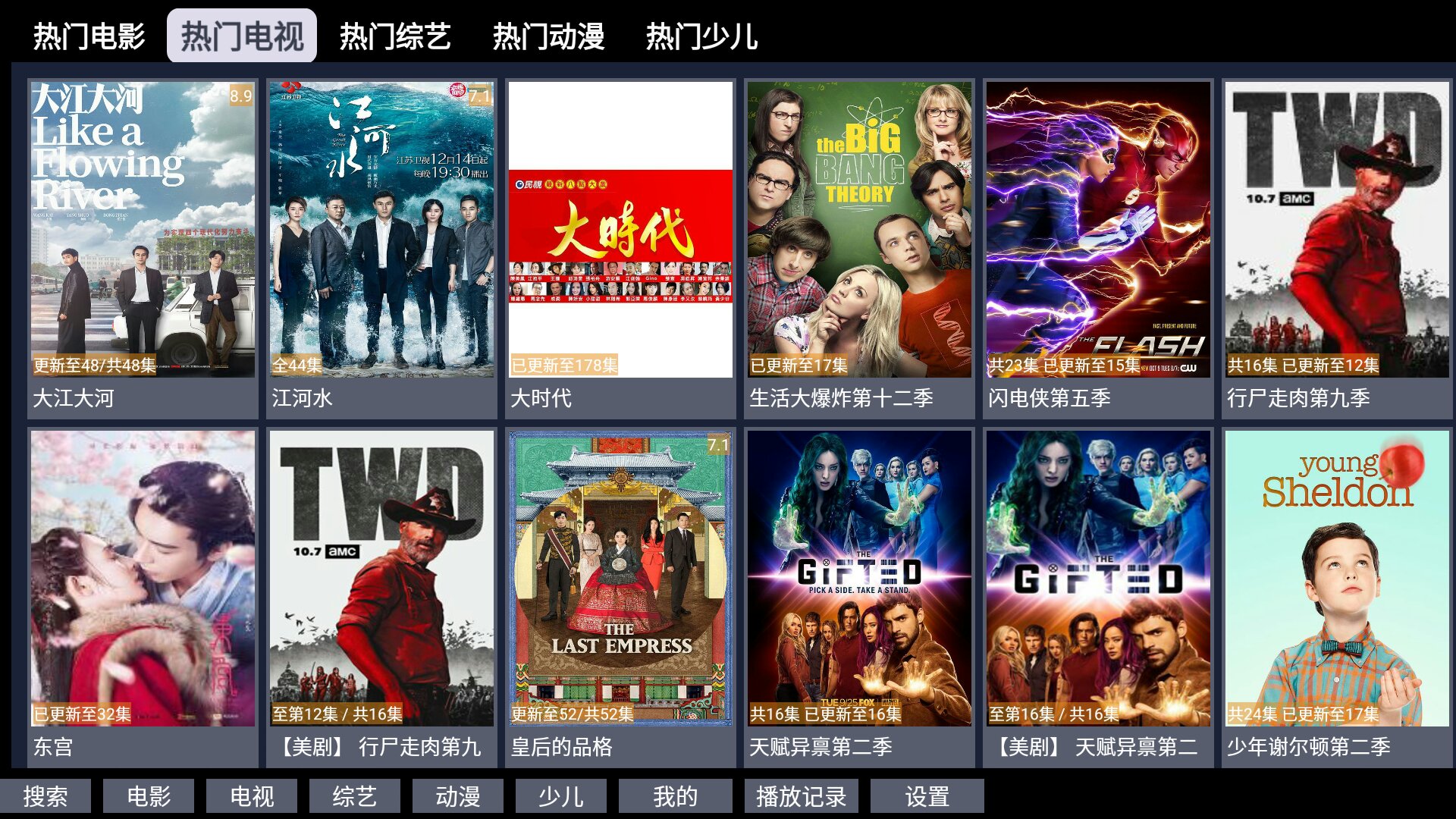Switch to the 热门少儿 tab

click(x=701, y=36)
